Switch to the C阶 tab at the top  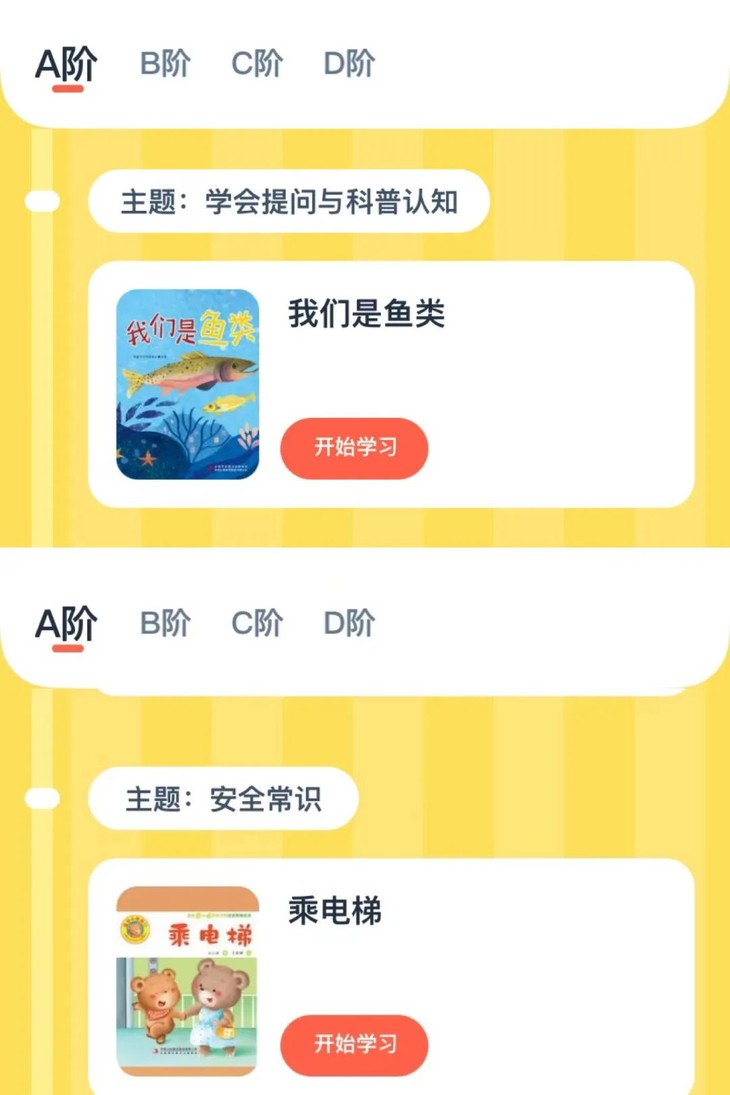pyautogui.click(x=258, y=63)
